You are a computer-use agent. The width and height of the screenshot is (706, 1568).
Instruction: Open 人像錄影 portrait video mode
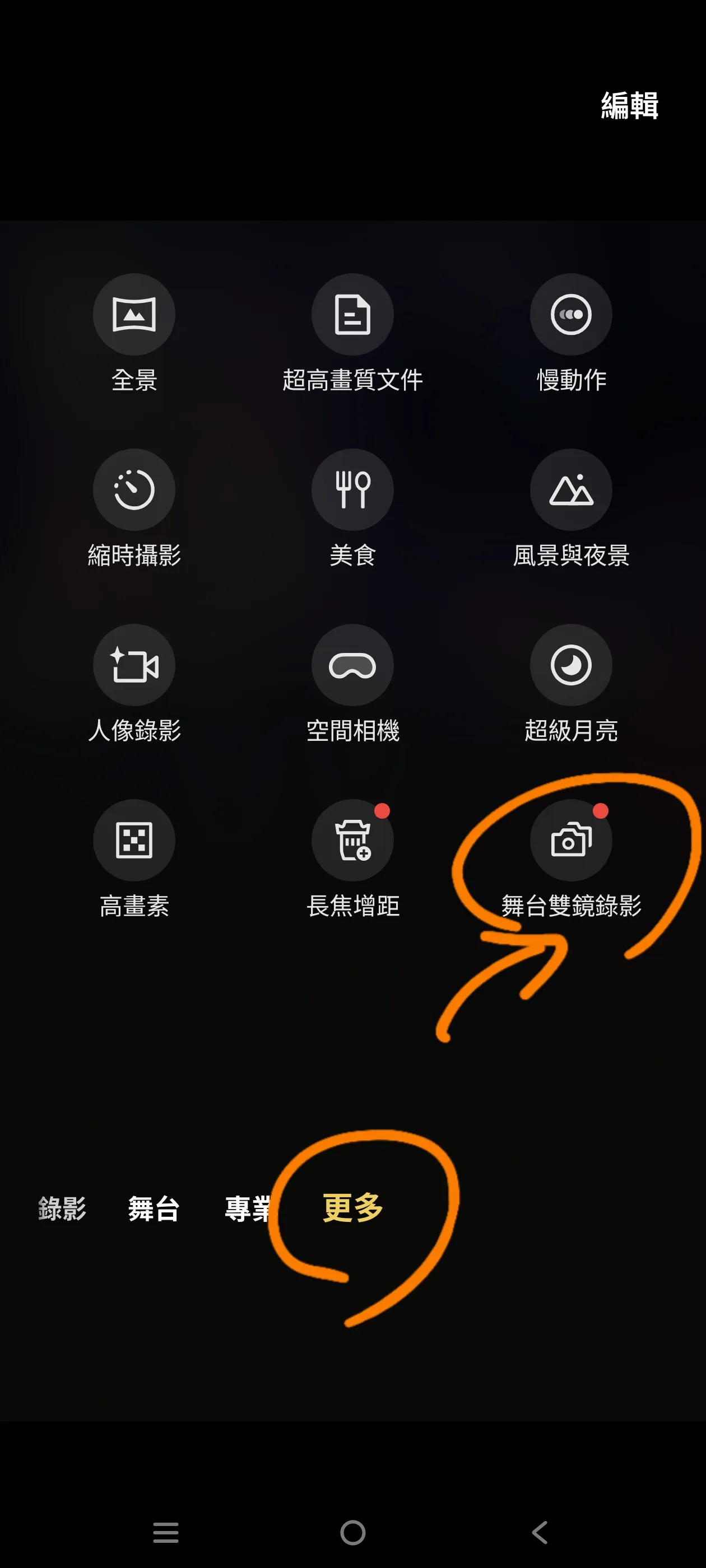point(135,666)
